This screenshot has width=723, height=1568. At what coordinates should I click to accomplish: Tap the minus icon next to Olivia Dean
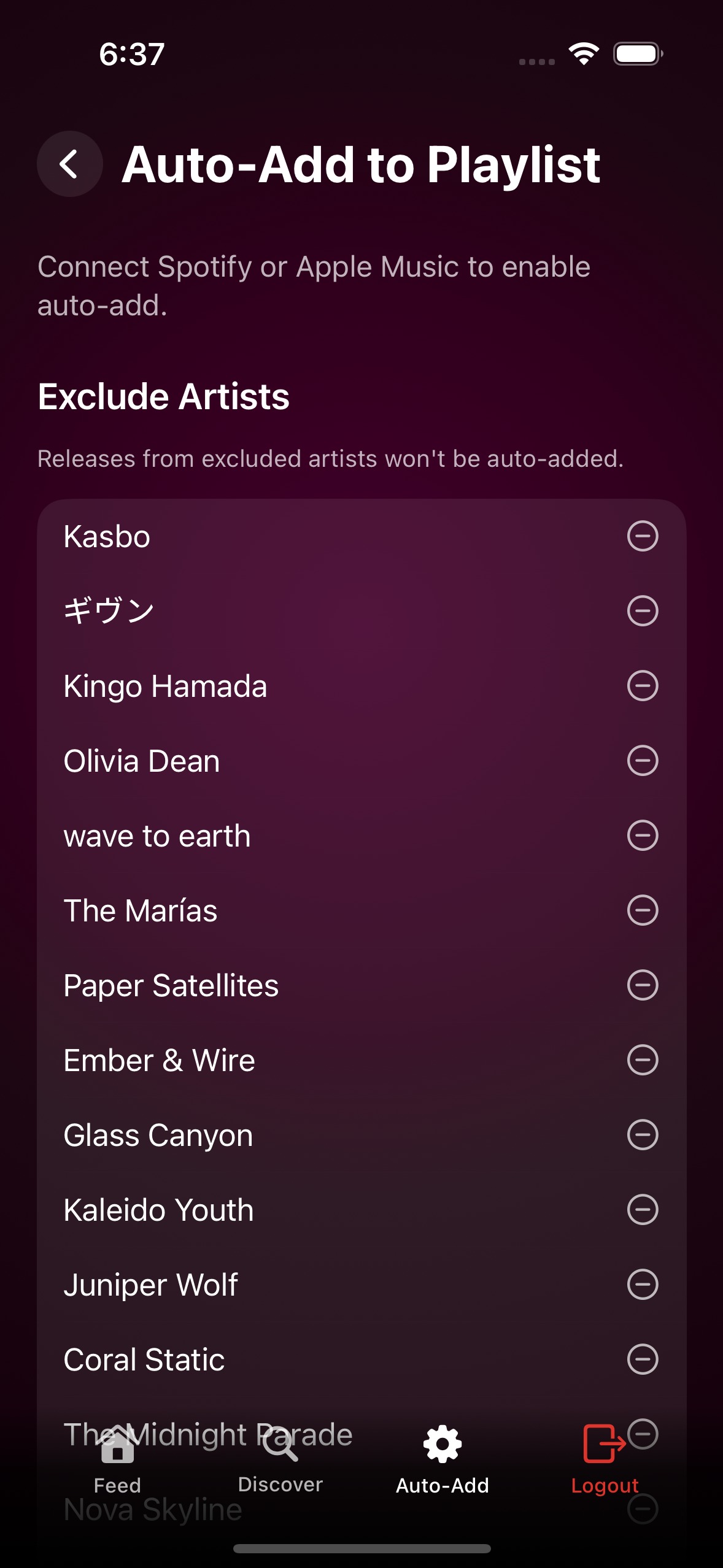click(643, 761)
